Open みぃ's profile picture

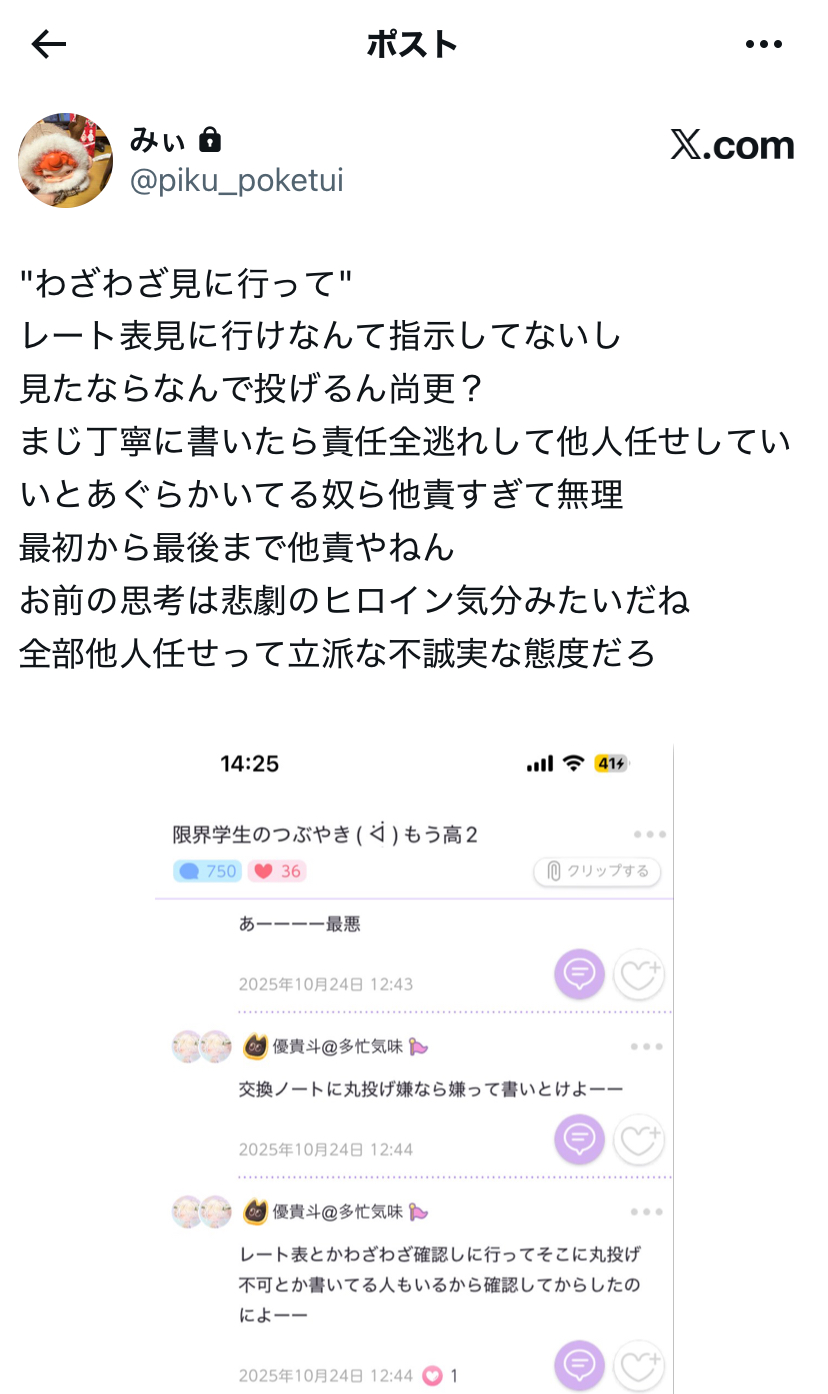pos(66,160)
